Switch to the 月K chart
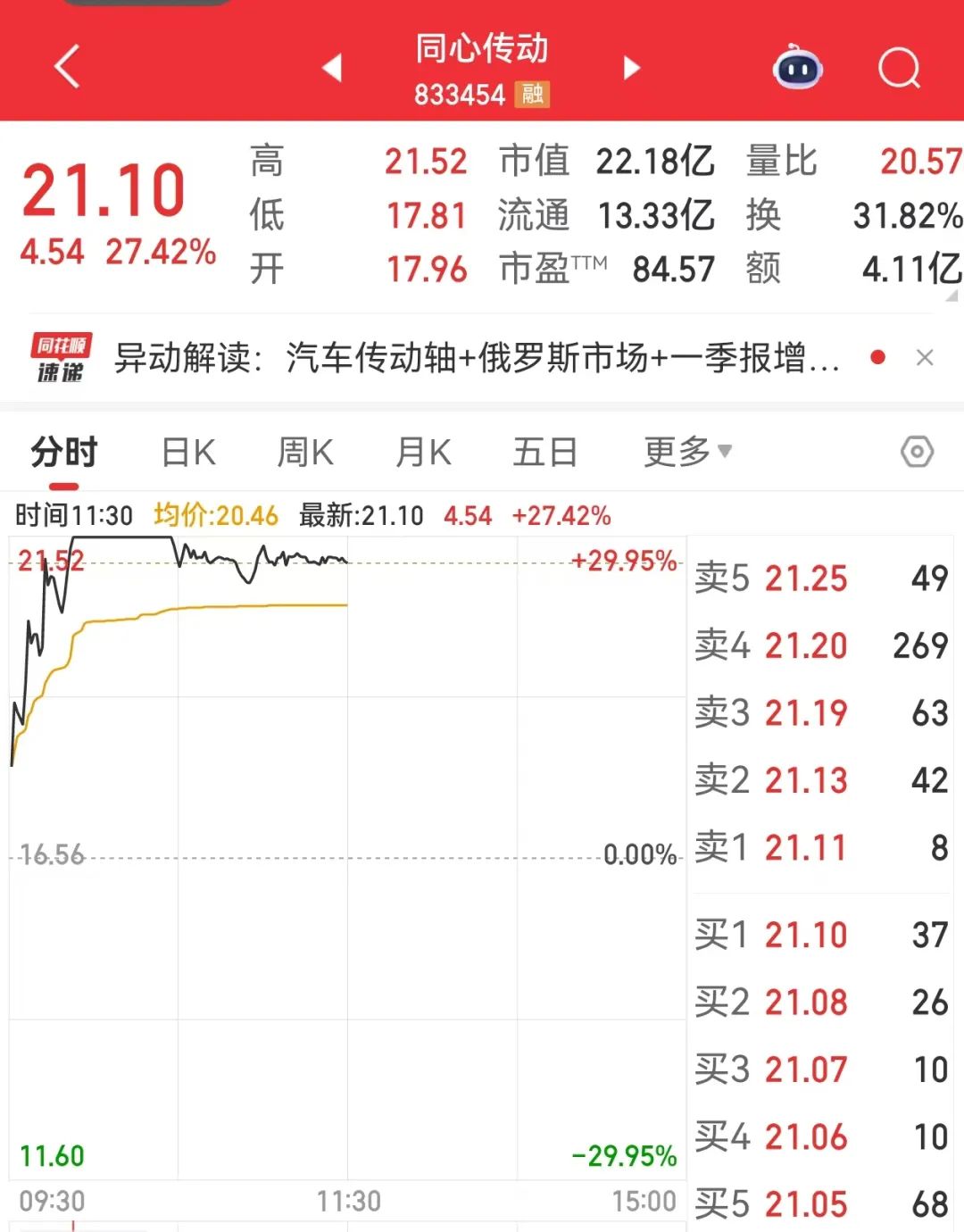The width and height of the screenshot is (964, 1232). 423,452
